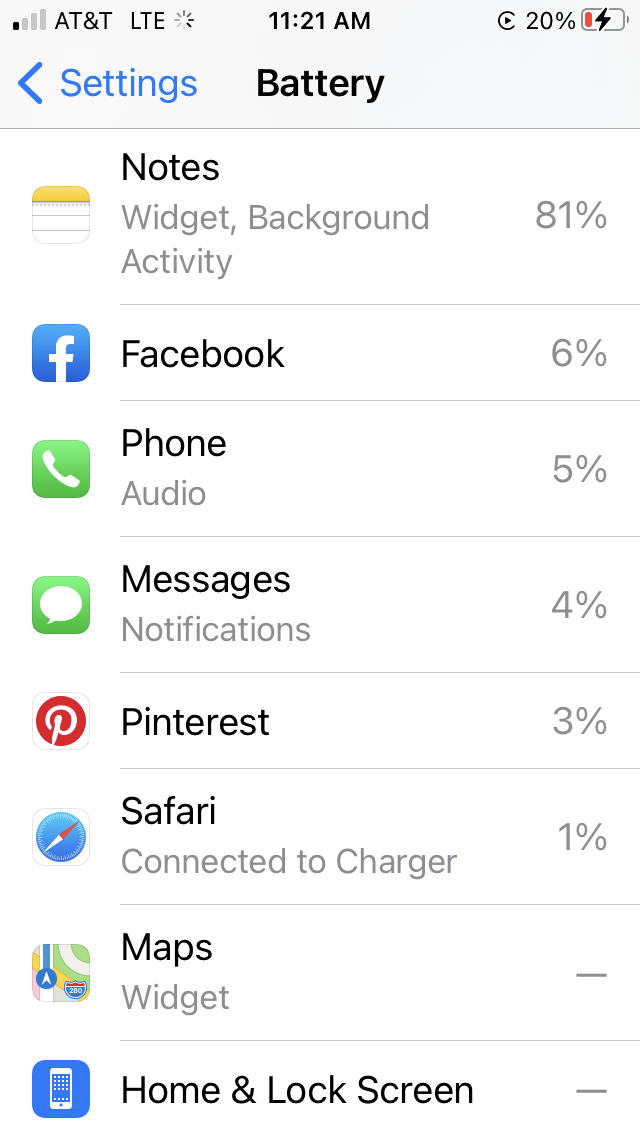Tap the Home & Lock Screen row

point(320,1089)
